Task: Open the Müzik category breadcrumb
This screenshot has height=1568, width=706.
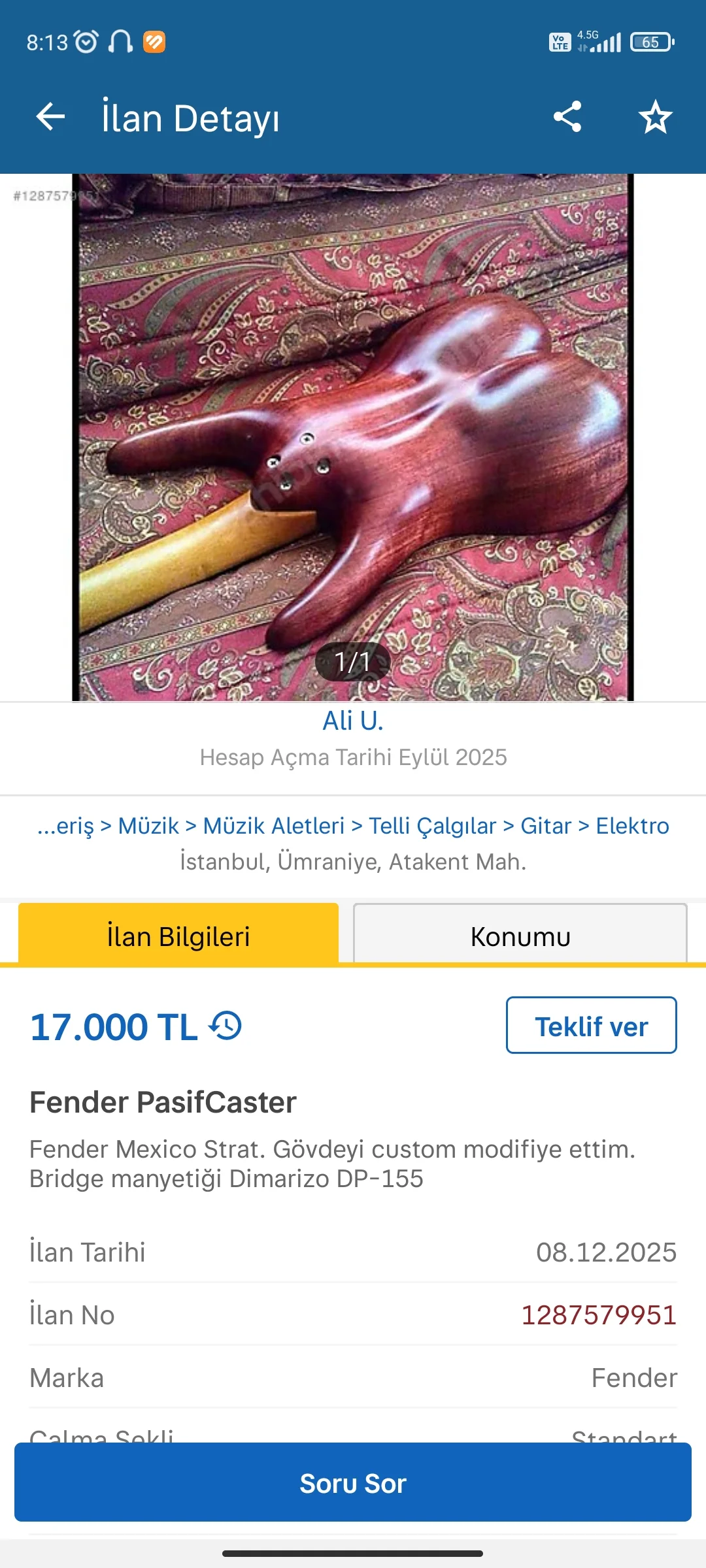Action: coord(148,826)
